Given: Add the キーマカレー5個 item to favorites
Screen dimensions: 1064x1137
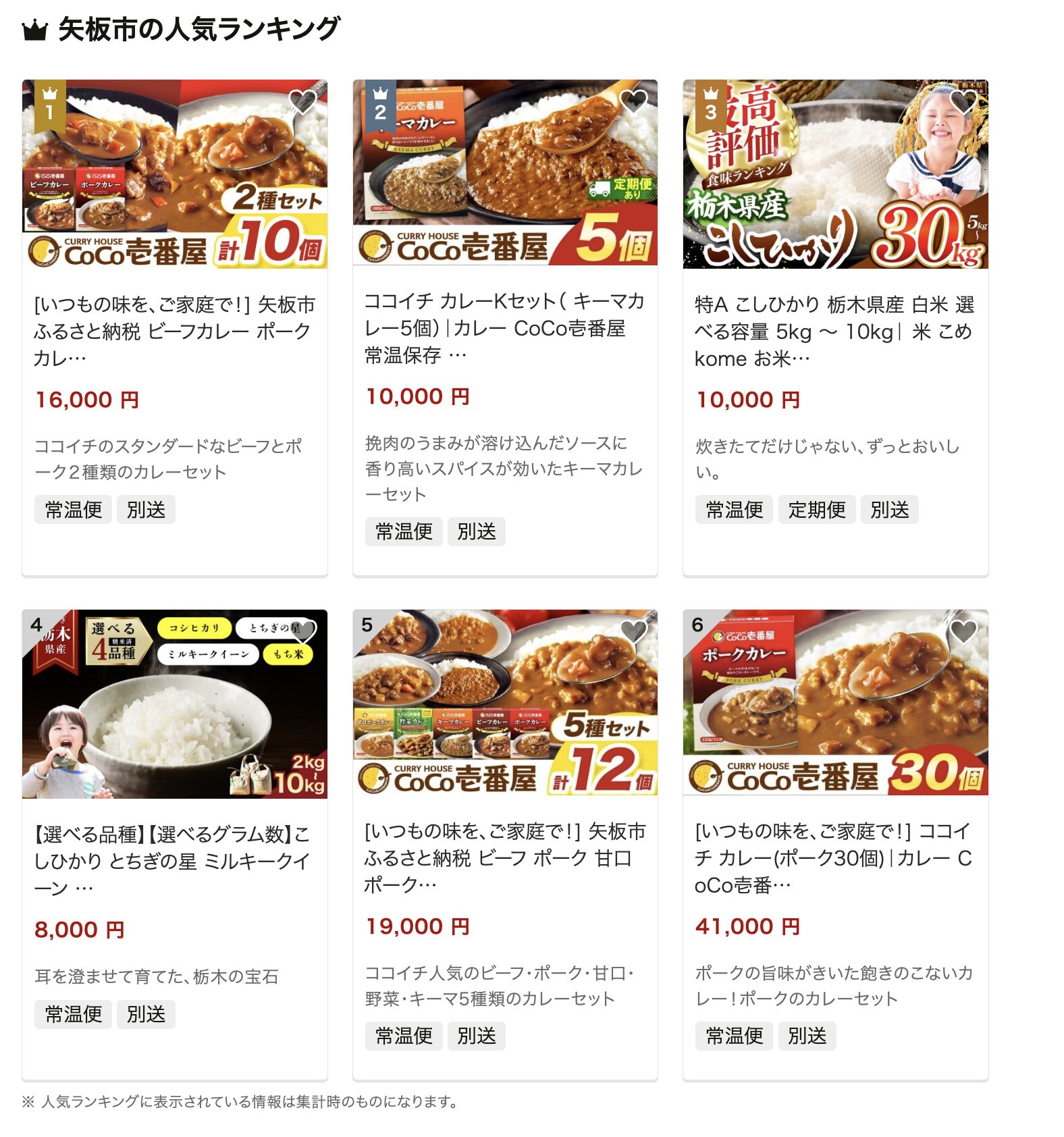Looking at the screenshot, I should [x=633, y=102].
